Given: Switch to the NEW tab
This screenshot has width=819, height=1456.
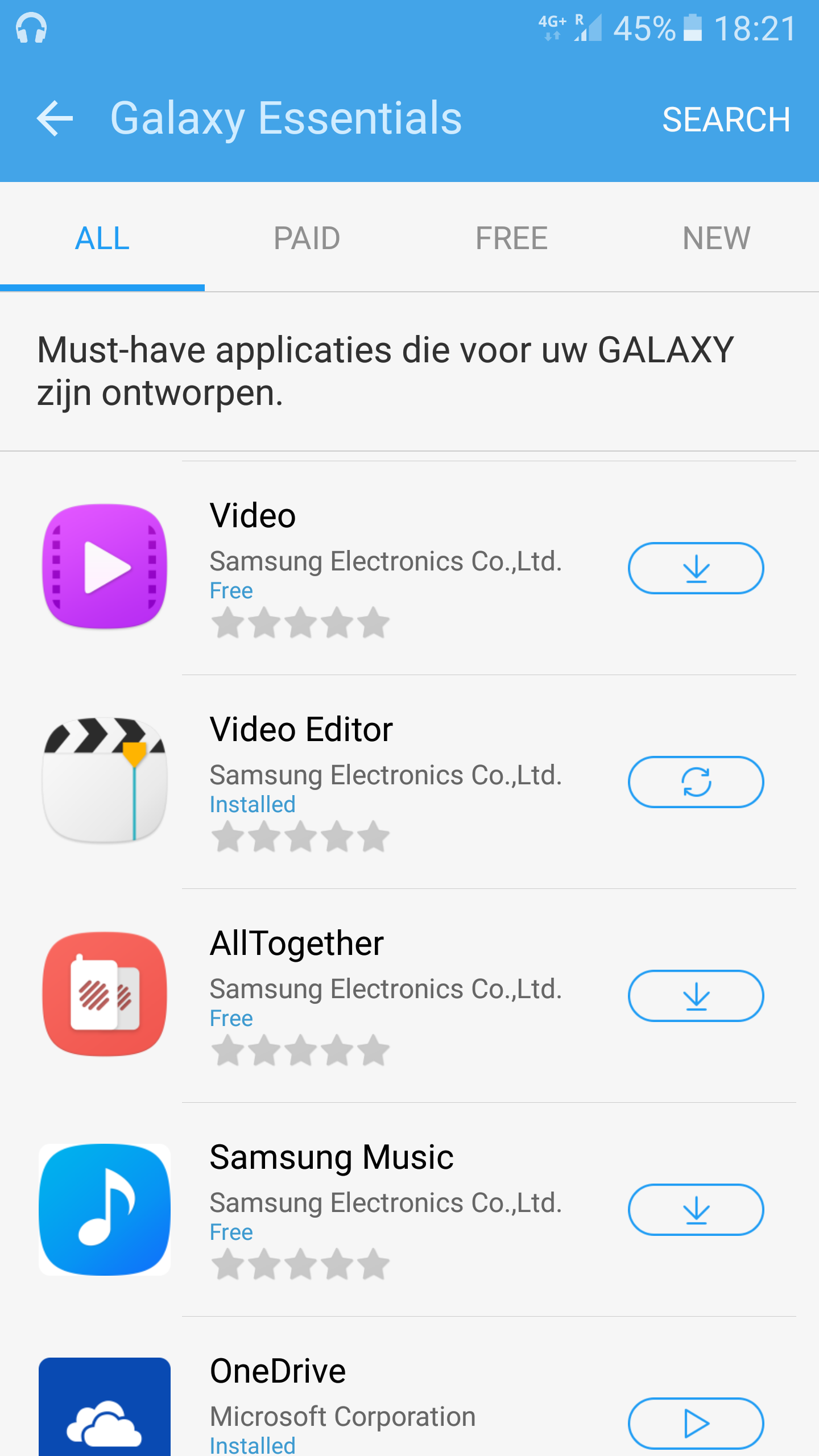Looking at the screenshot, I should click(x=717, y=238).
